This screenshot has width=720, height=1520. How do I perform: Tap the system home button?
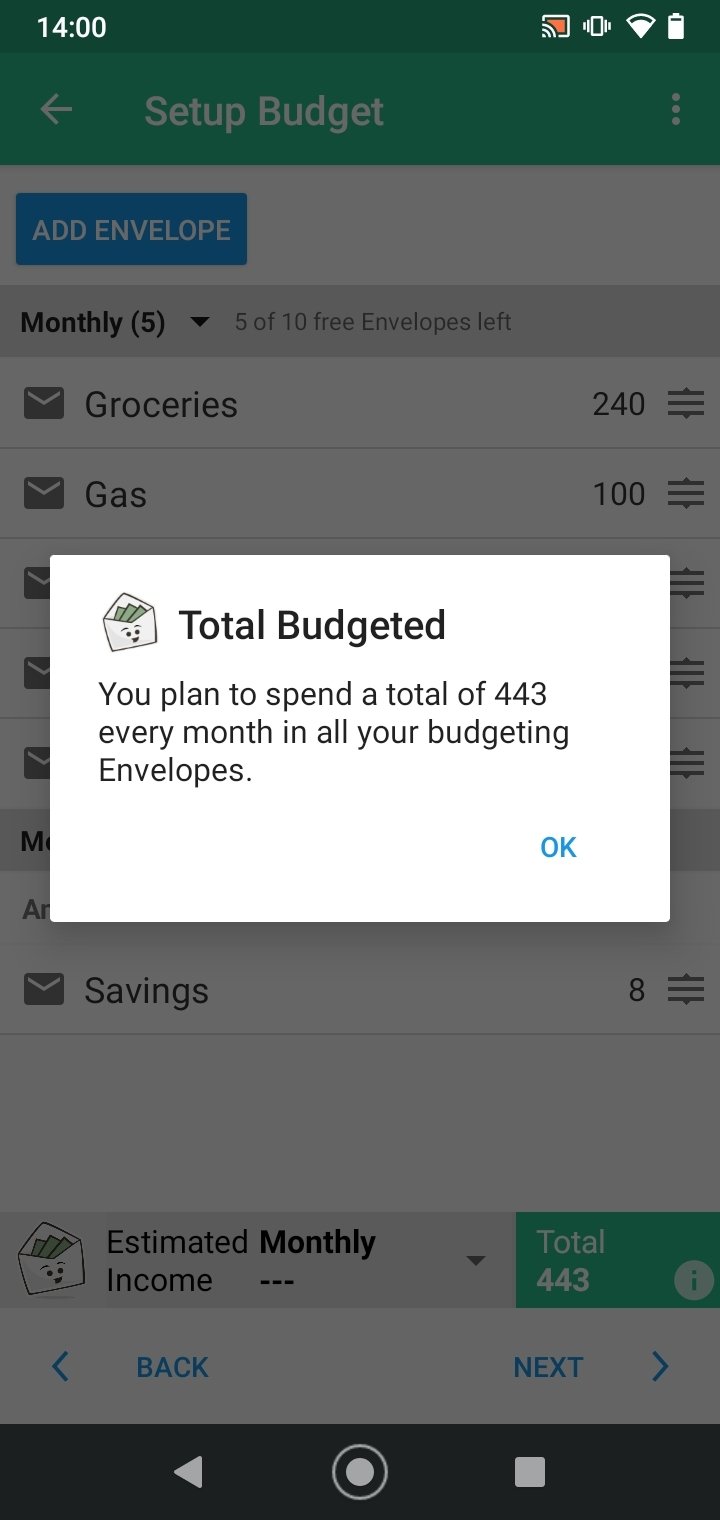(359, 1472)
